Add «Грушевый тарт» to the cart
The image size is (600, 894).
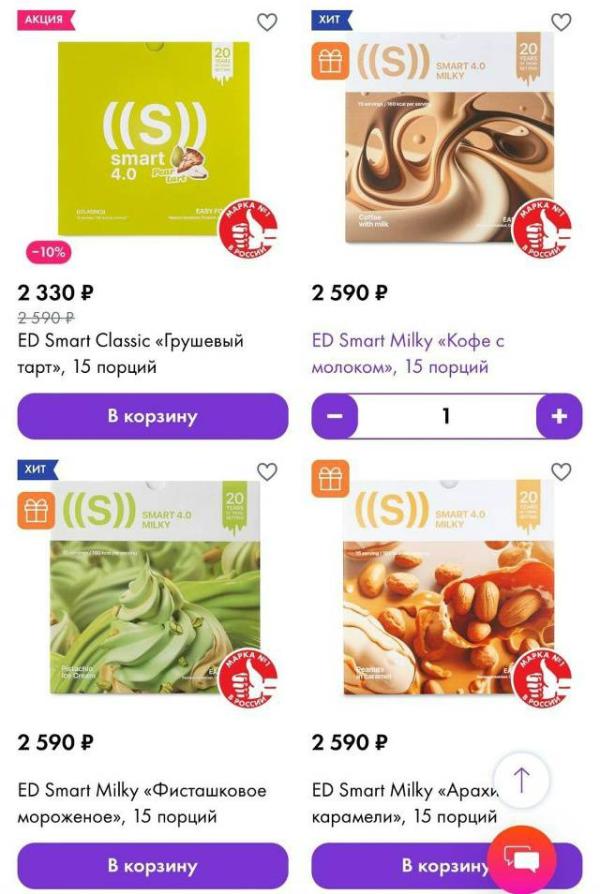click(x=152, y=416)
